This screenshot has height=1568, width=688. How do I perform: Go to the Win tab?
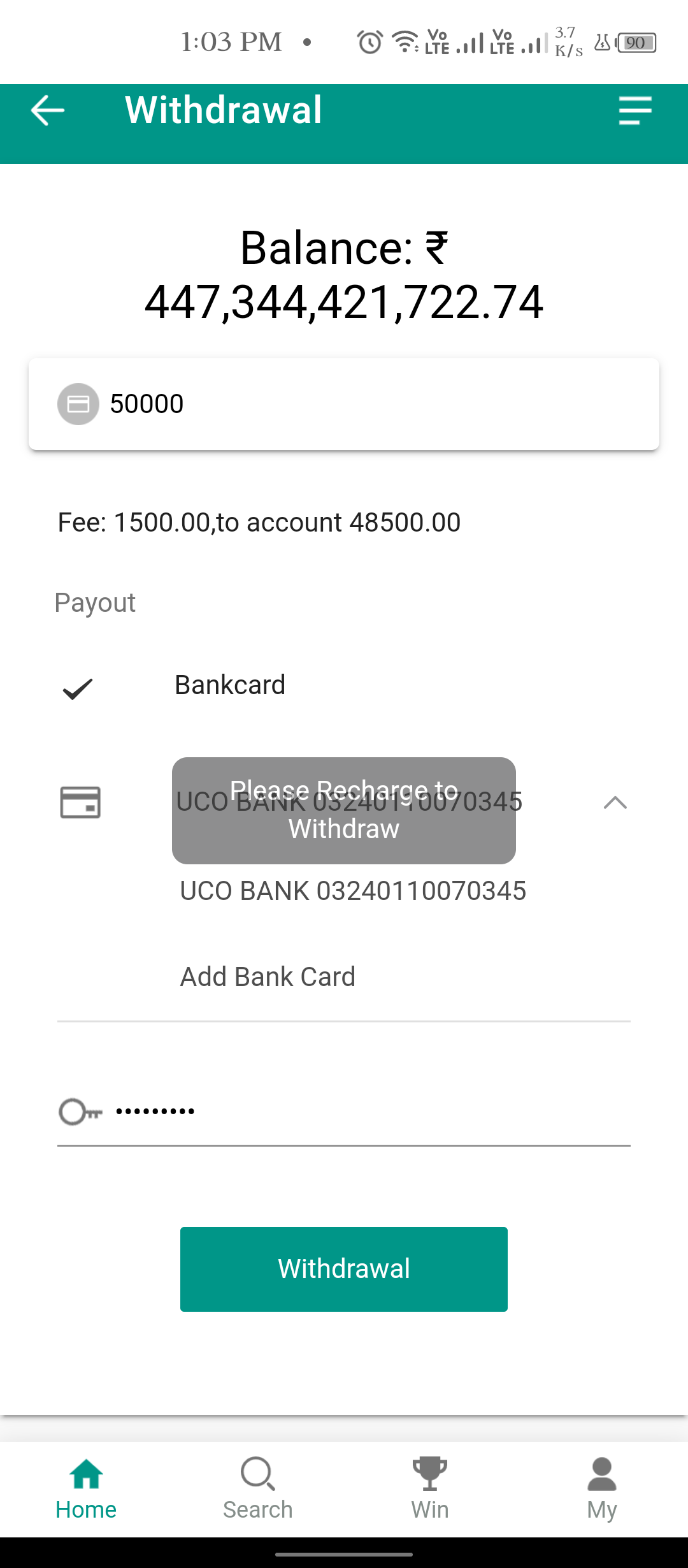pyautogui.click(x=430, y=1490)
